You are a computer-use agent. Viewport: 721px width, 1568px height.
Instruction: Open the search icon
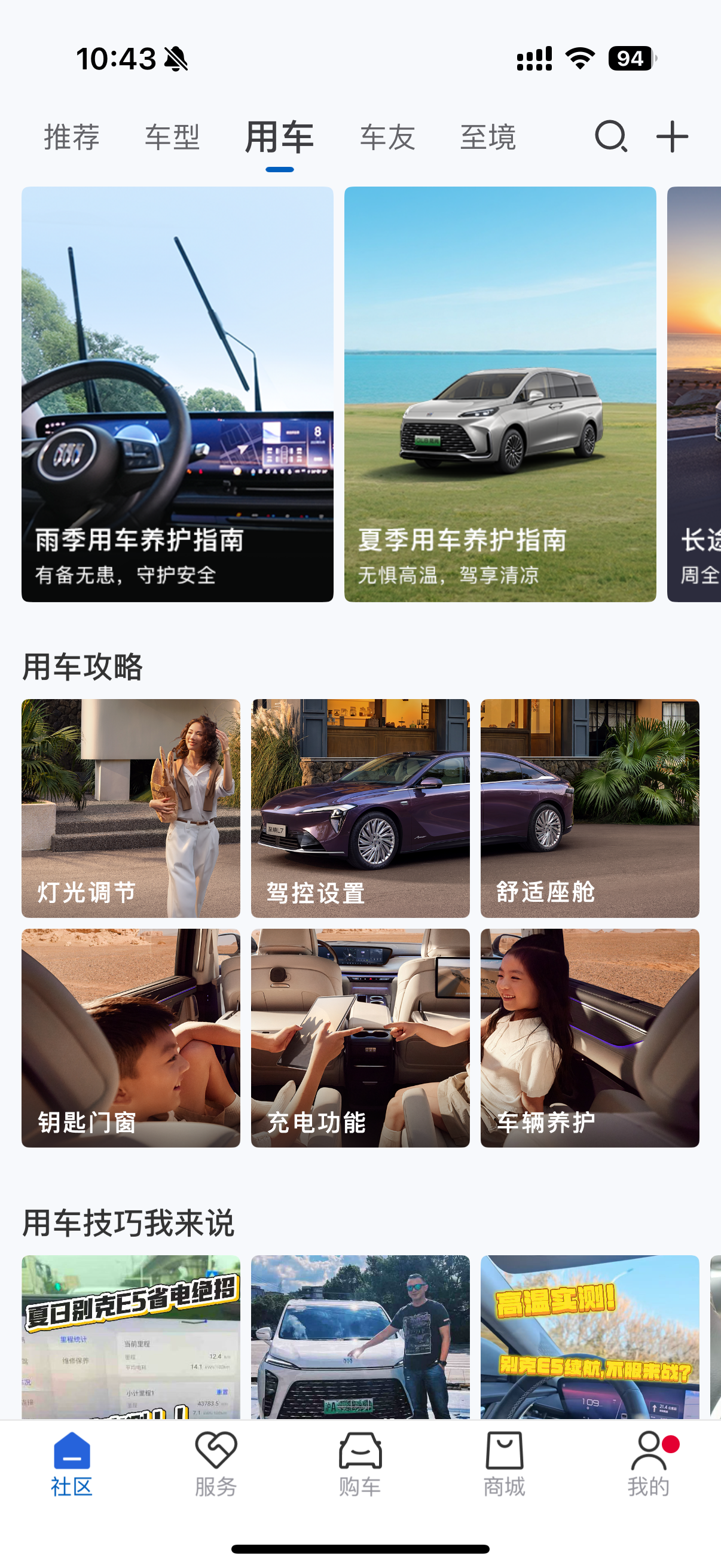pos(610,136)
